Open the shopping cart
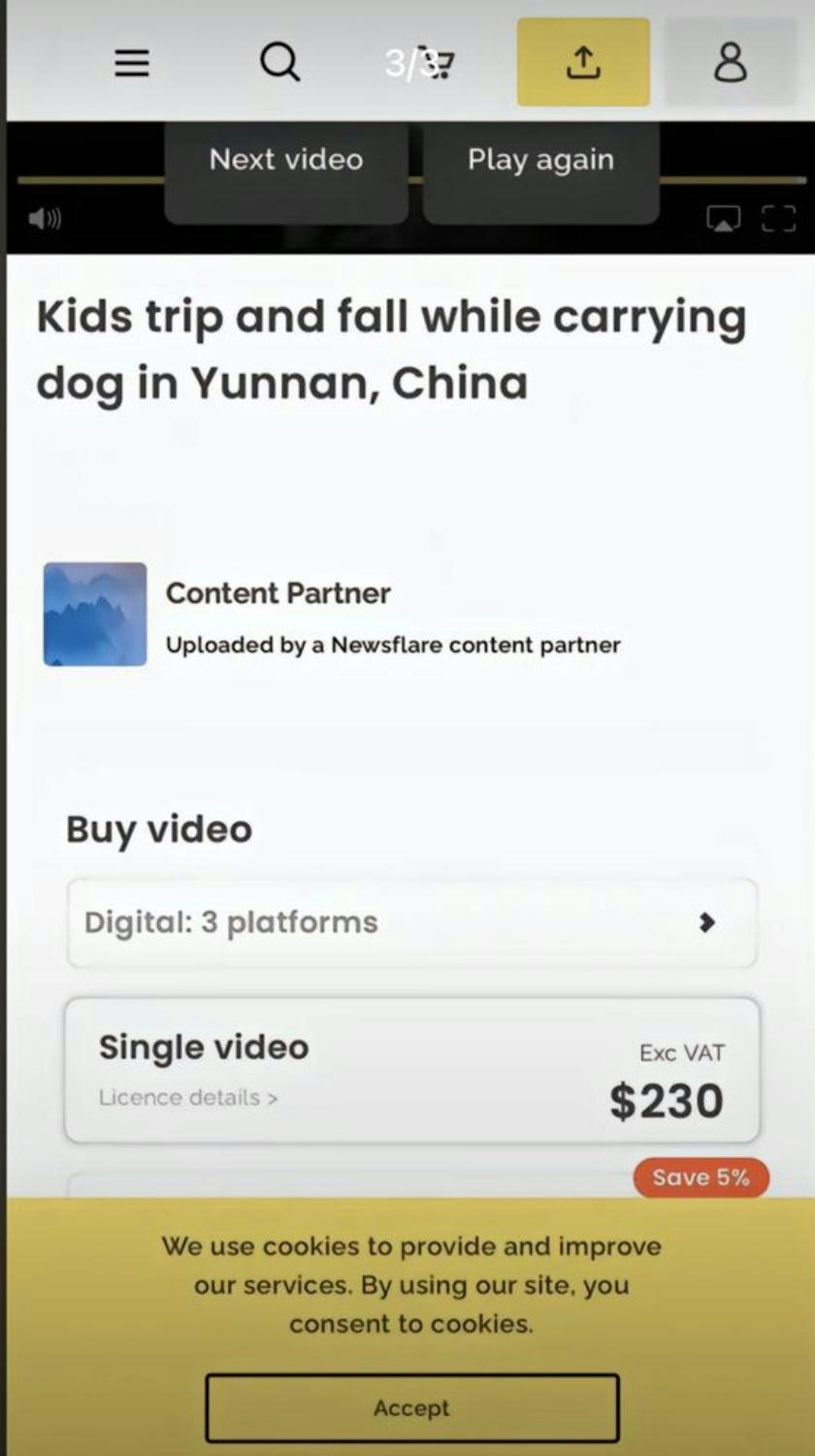 point(440,63)
